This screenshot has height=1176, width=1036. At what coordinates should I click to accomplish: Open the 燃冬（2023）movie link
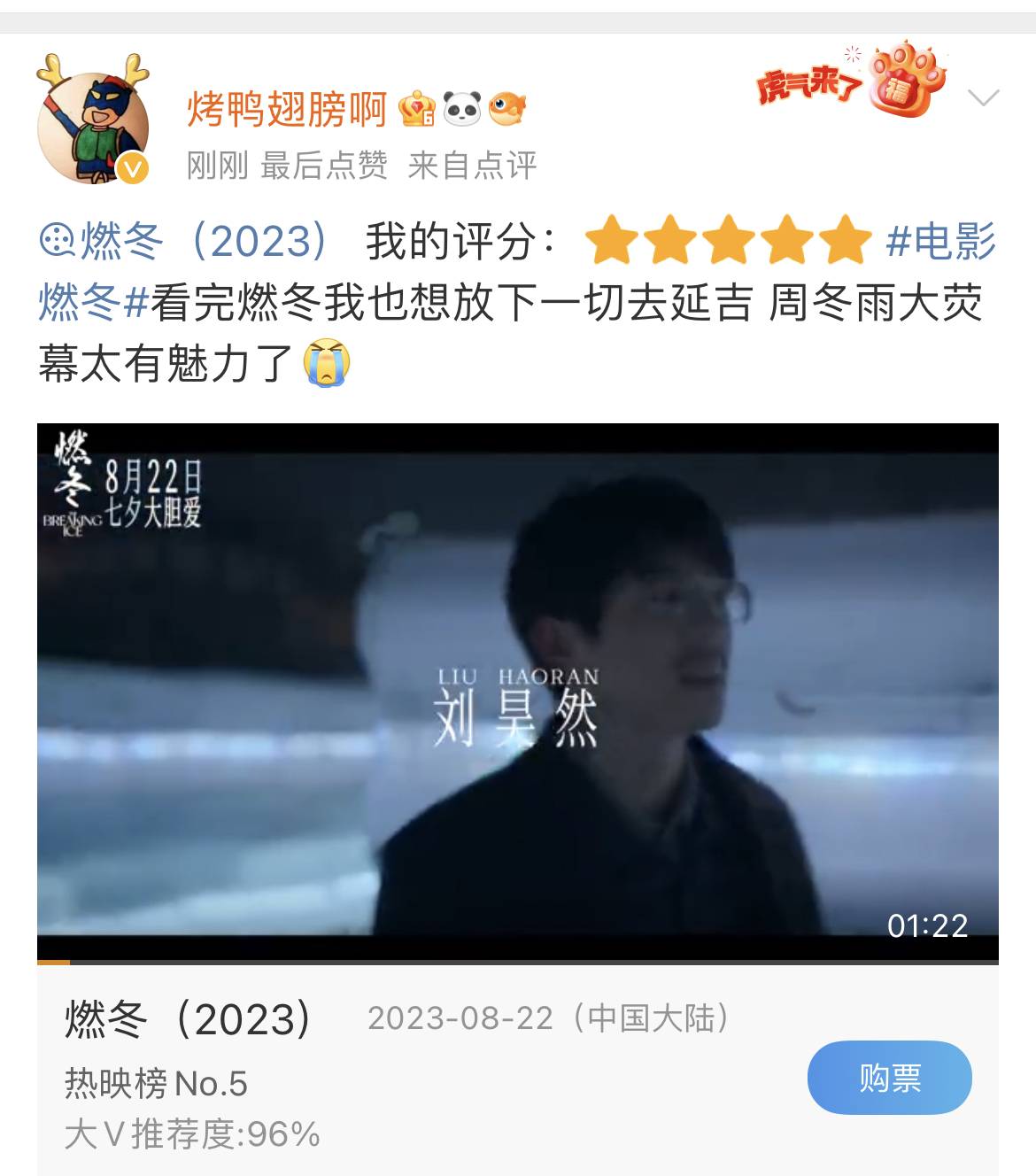point(186,242)
